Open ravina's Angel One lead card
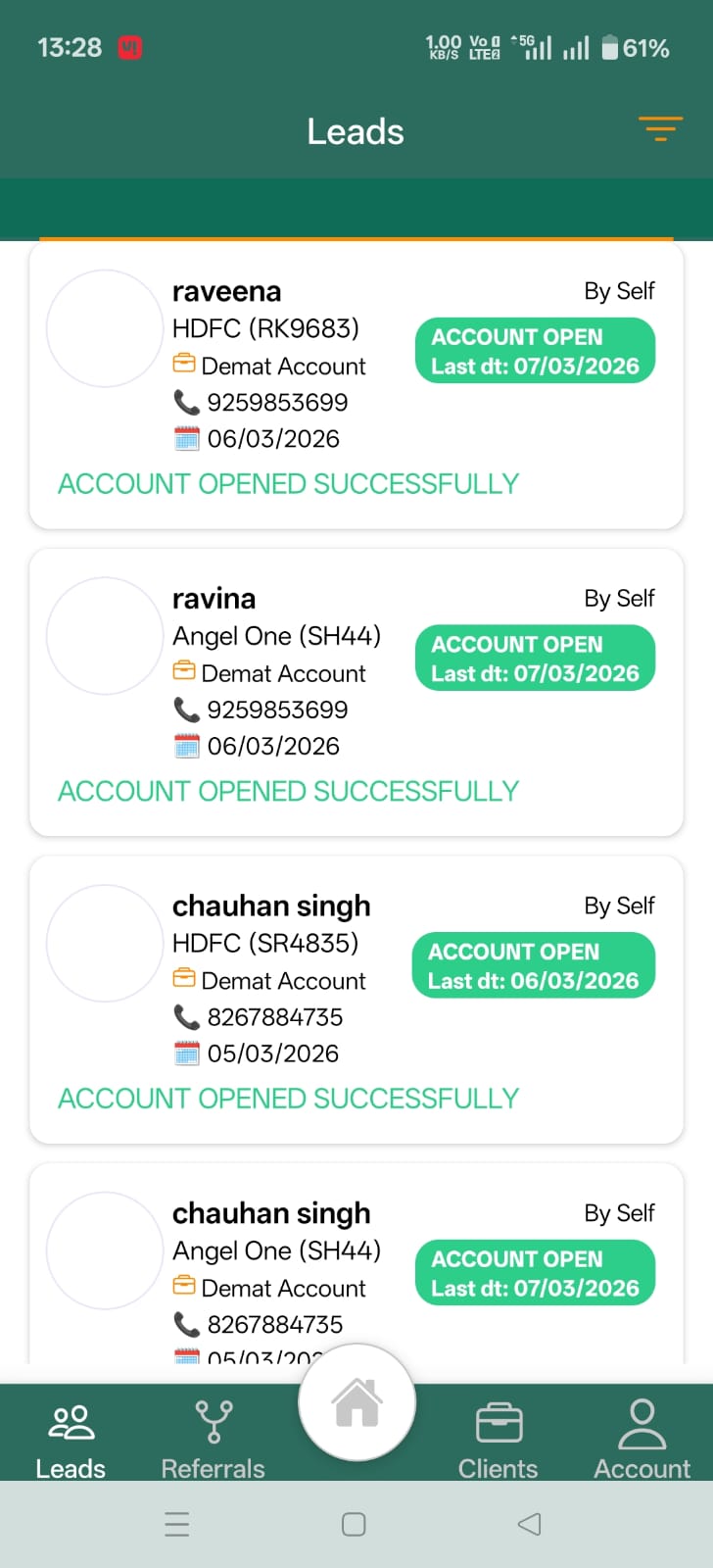 click(x=356, y=692)
